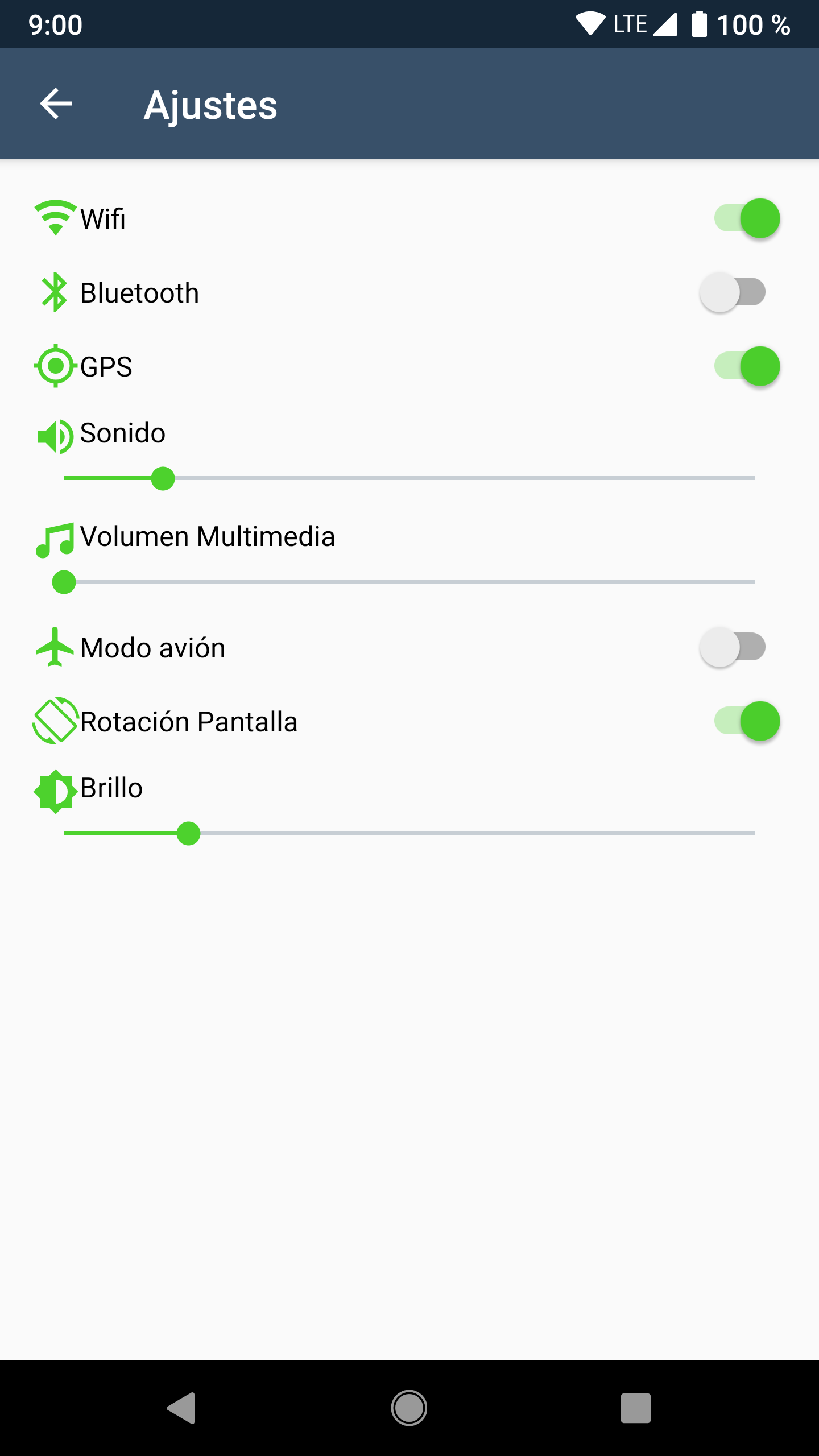Screen dimensions: 819x1456
Task: Tap the Sonido volume slider
Action: coord(409,478)
